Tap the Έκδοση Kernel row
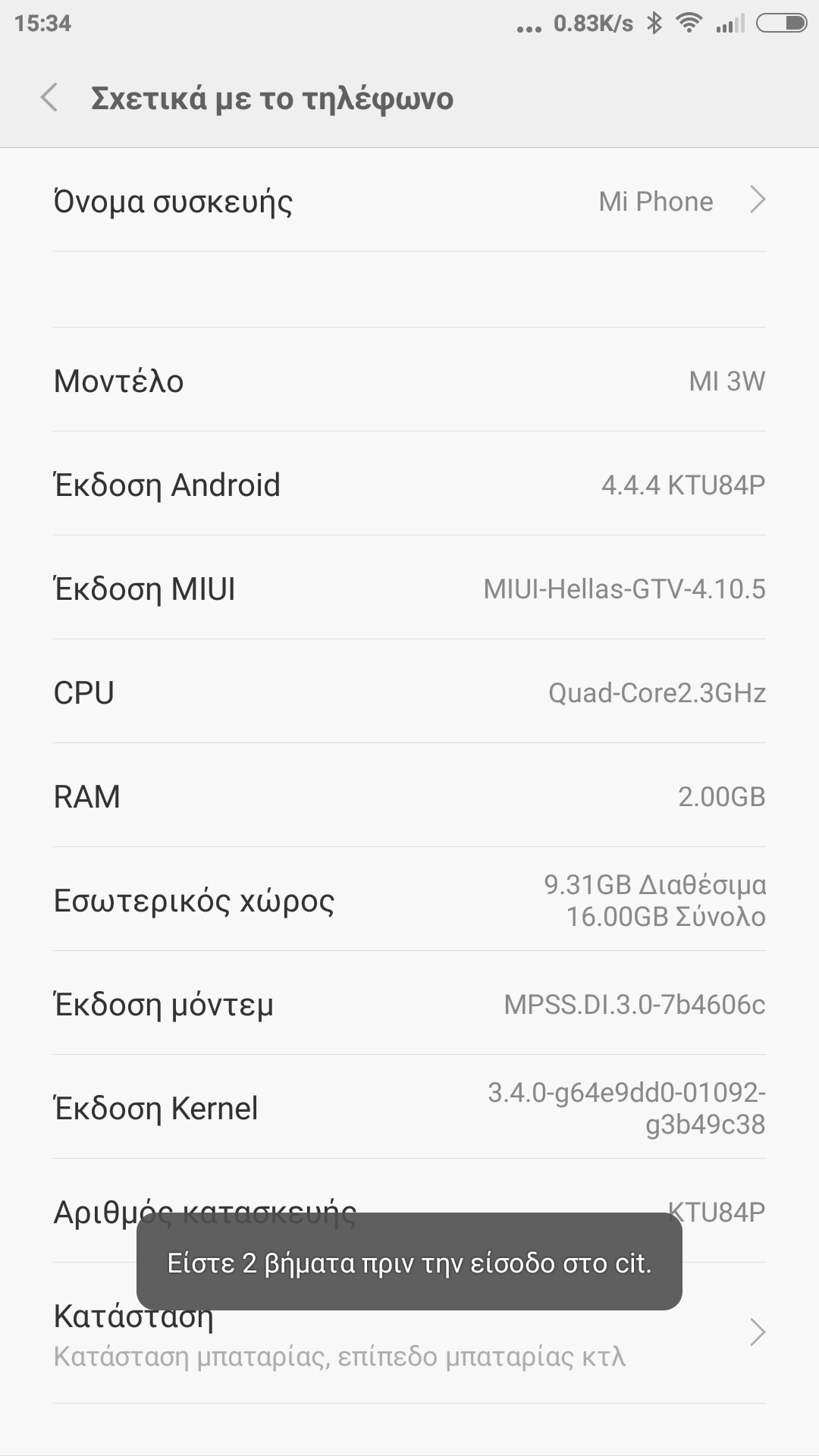819x1456 pixels. (409, 1108)
